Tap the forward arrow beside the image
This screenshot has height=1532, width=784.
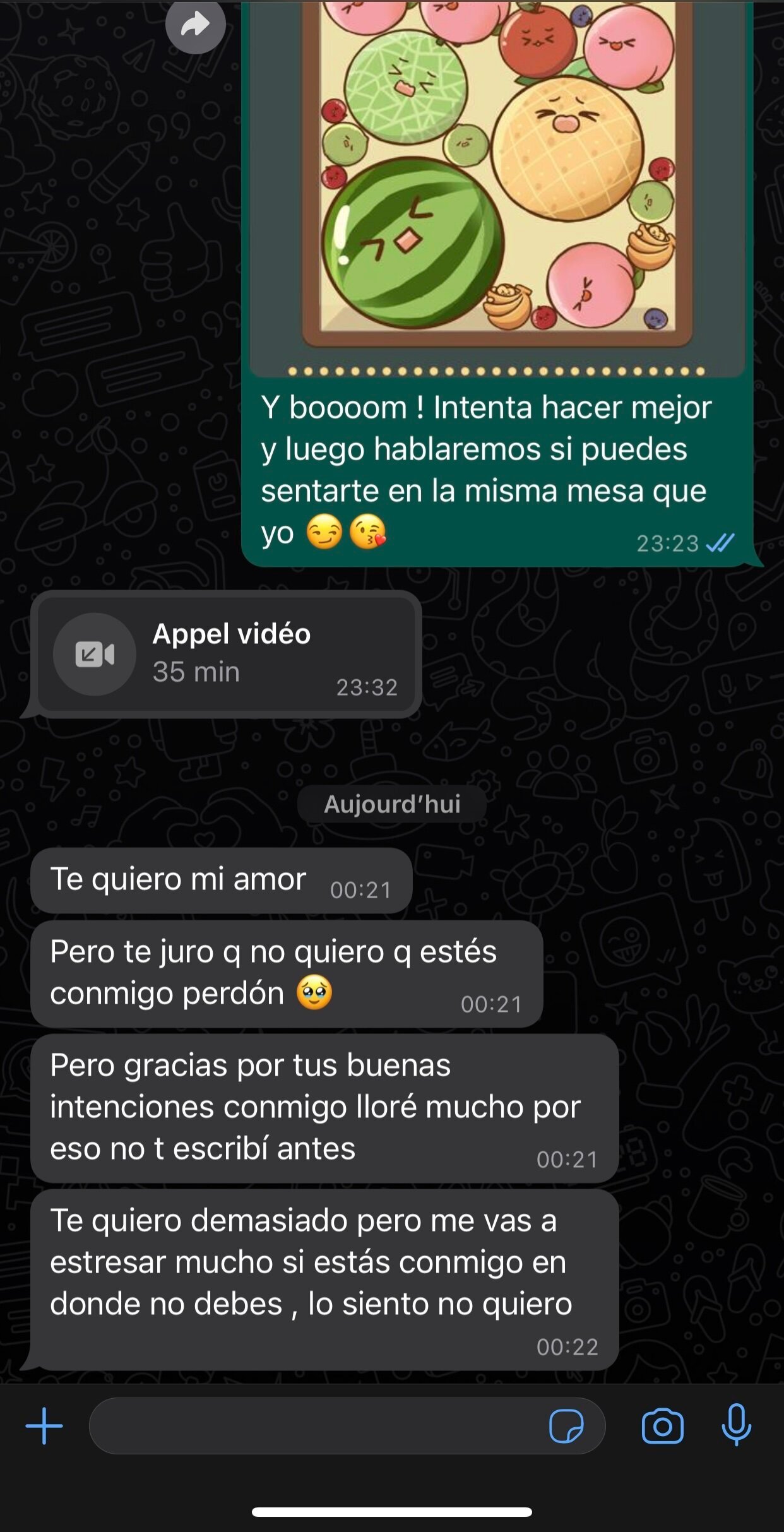point(196,24)
